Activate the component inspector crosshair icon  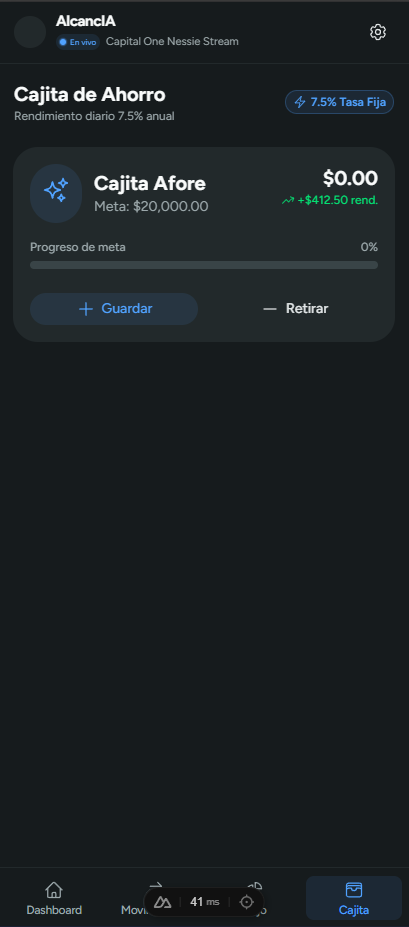246,902
